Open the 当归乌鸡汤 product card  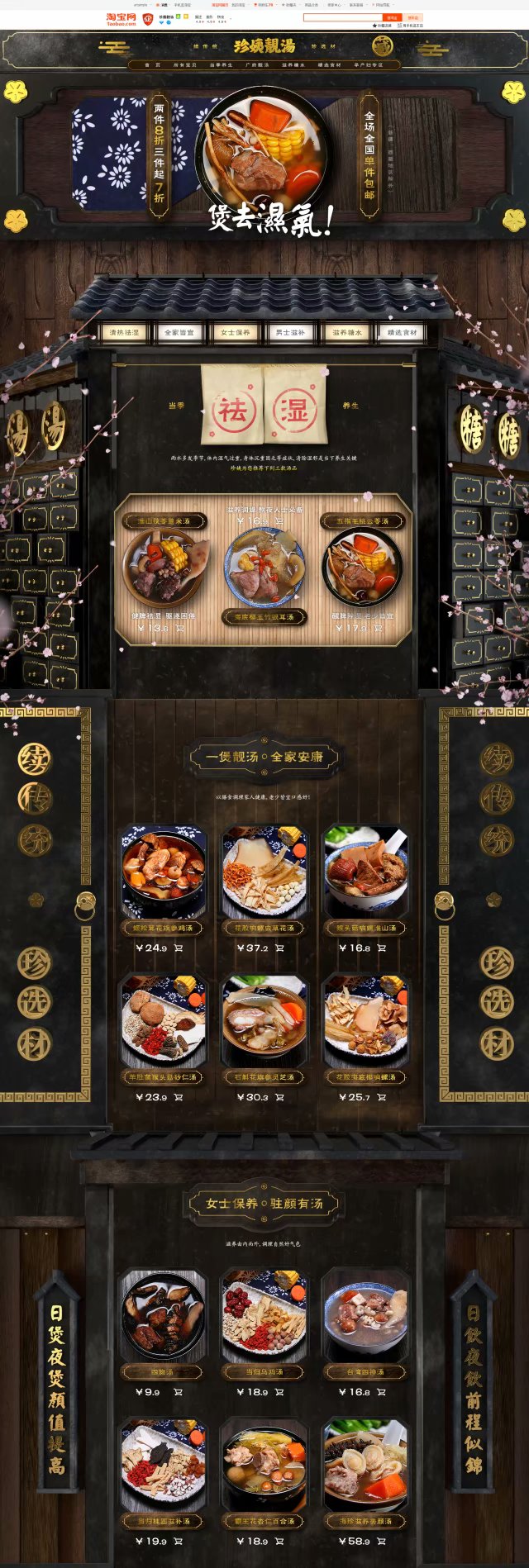point(264,1315)
